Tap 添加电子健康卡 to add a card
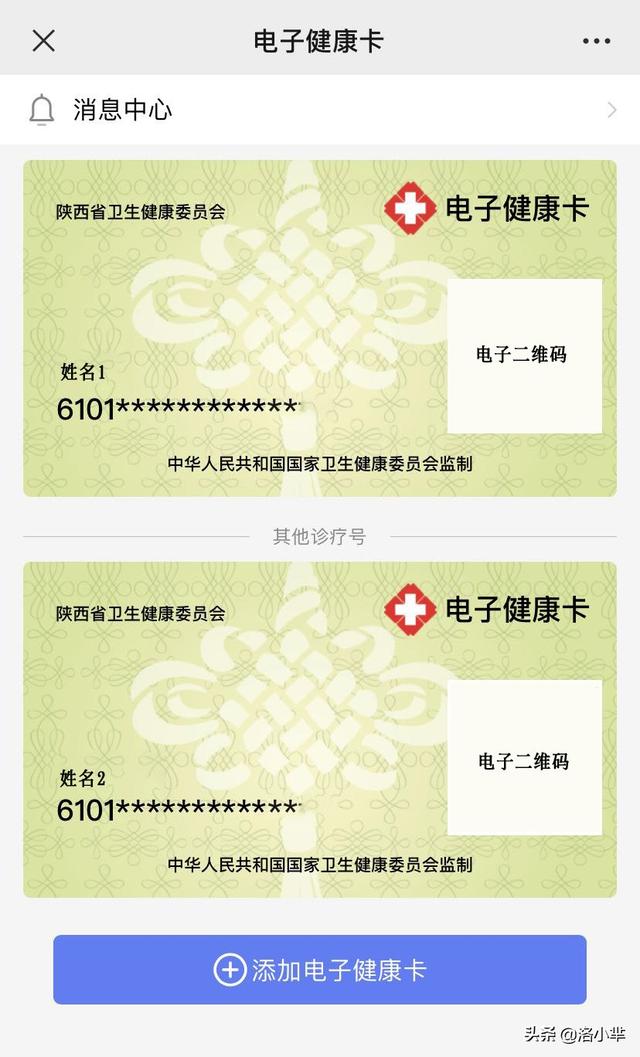This screenshot has height=1057, width=640. [x=320, y=969]
